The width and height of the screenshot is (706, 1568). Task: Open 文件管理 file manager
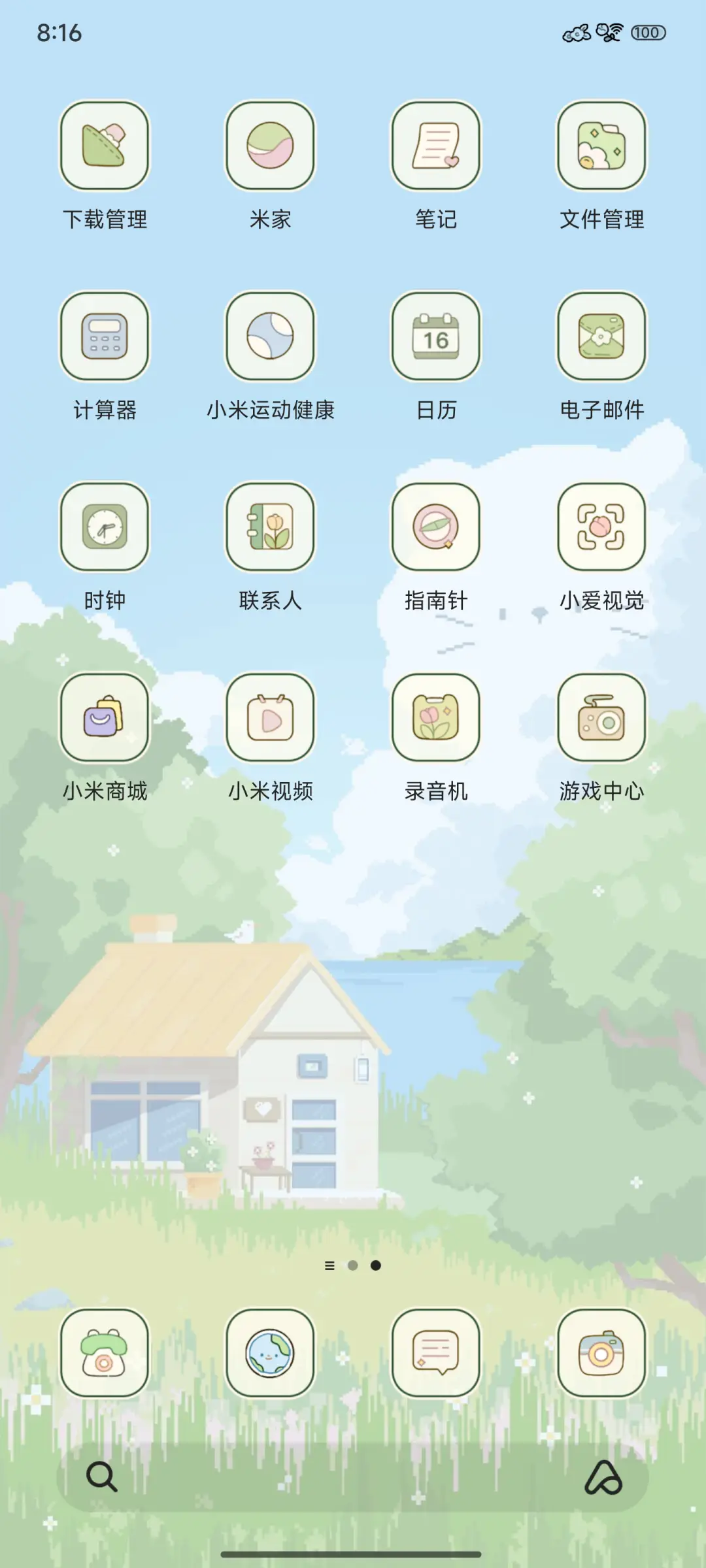pyautogui.click(x=601, y=147)
